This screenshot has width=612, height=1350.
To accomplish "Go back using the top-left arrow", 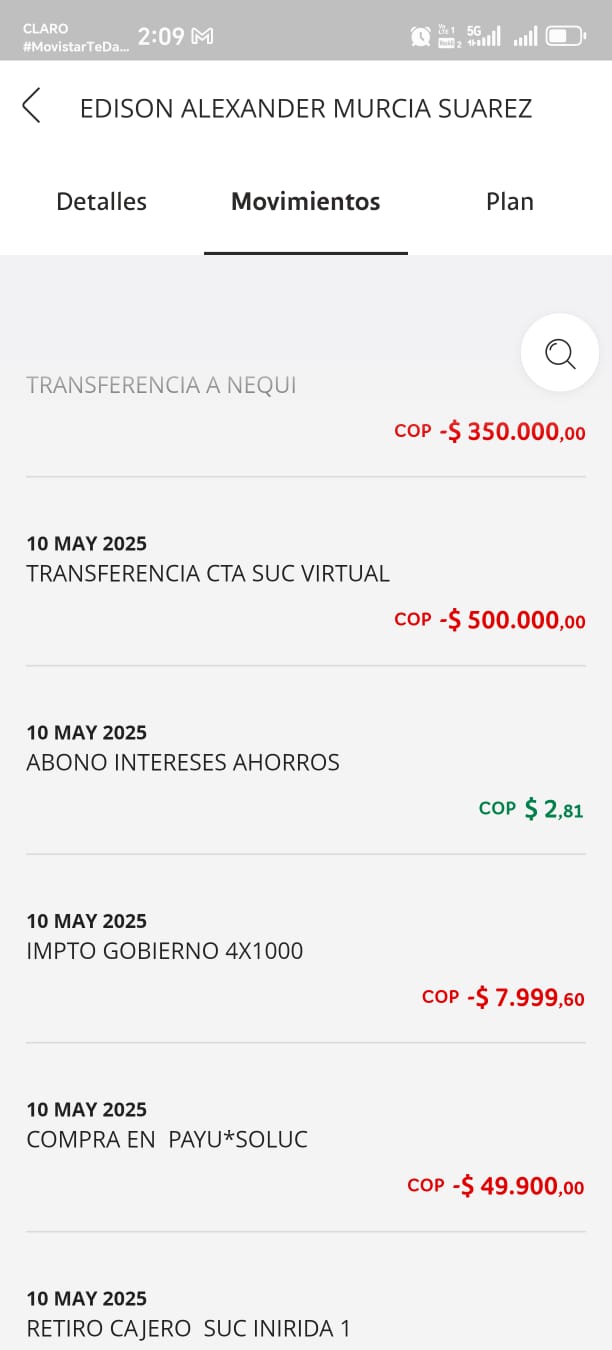I will coord(32,106).
